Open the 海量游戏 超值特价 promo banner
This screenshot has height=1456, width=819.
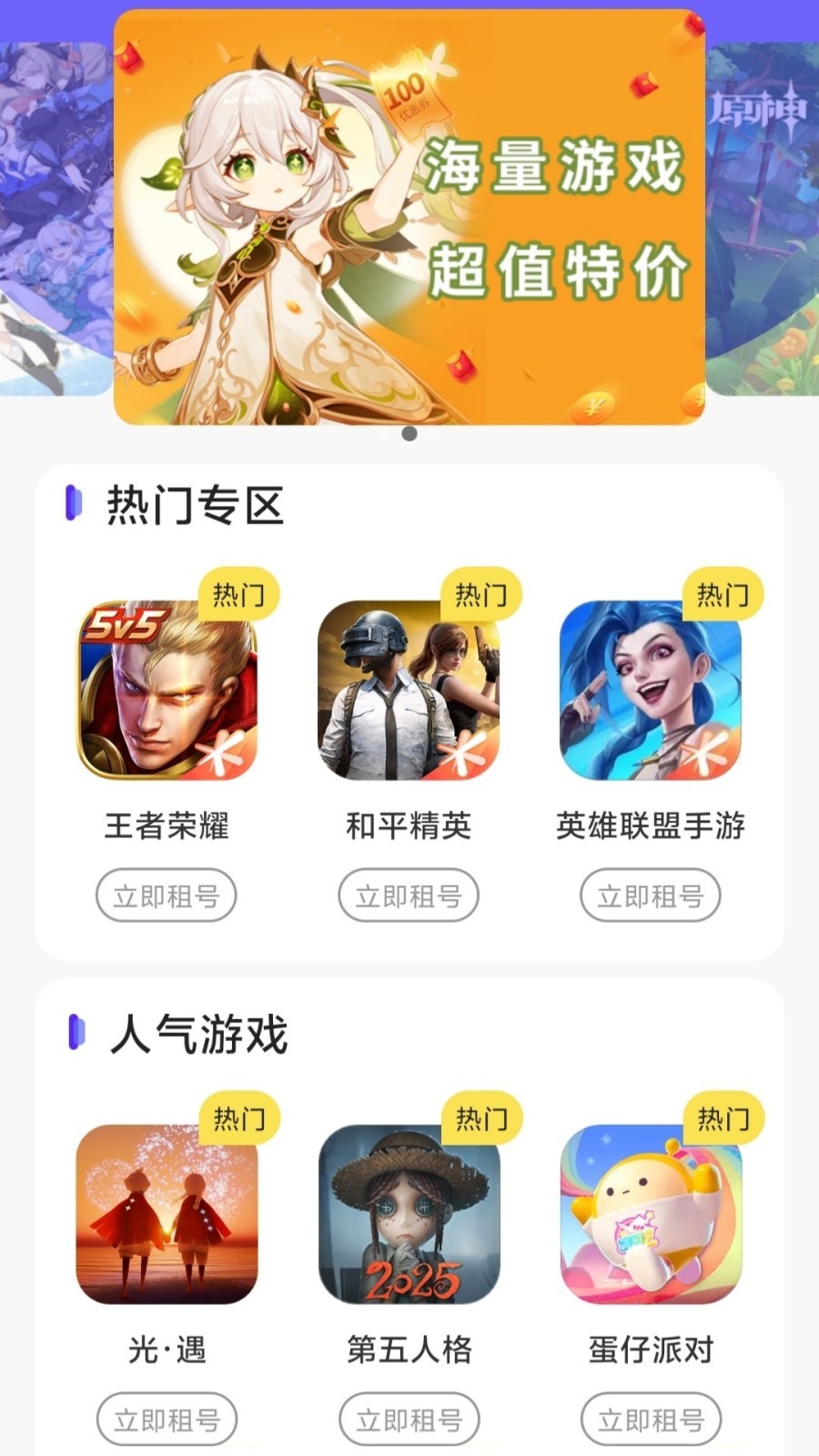tap(409, 217)
